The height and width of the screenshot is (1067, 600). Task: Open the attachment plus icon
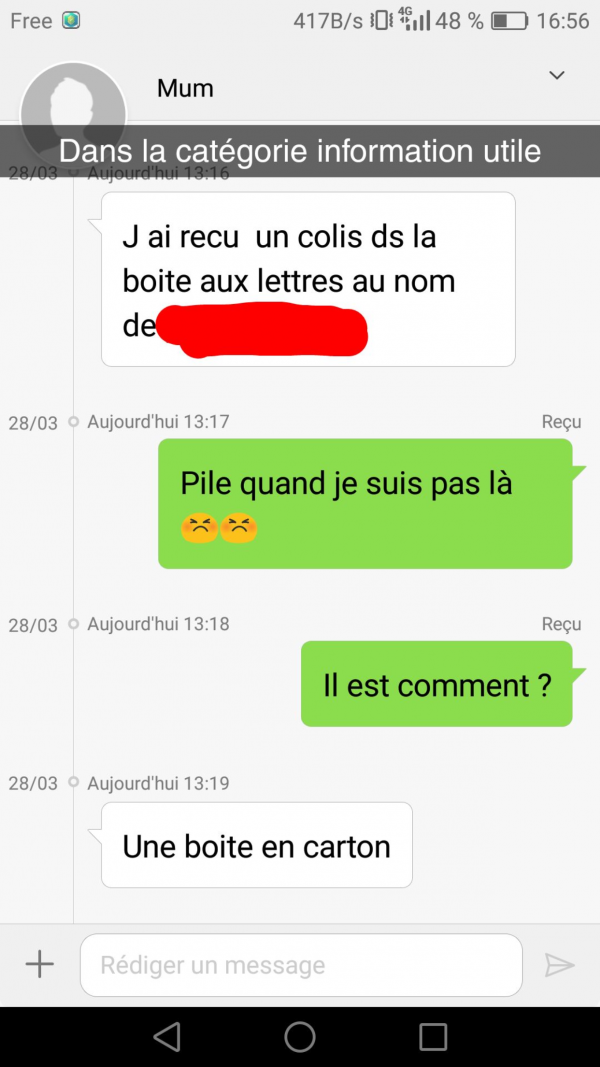coord(39,964)
